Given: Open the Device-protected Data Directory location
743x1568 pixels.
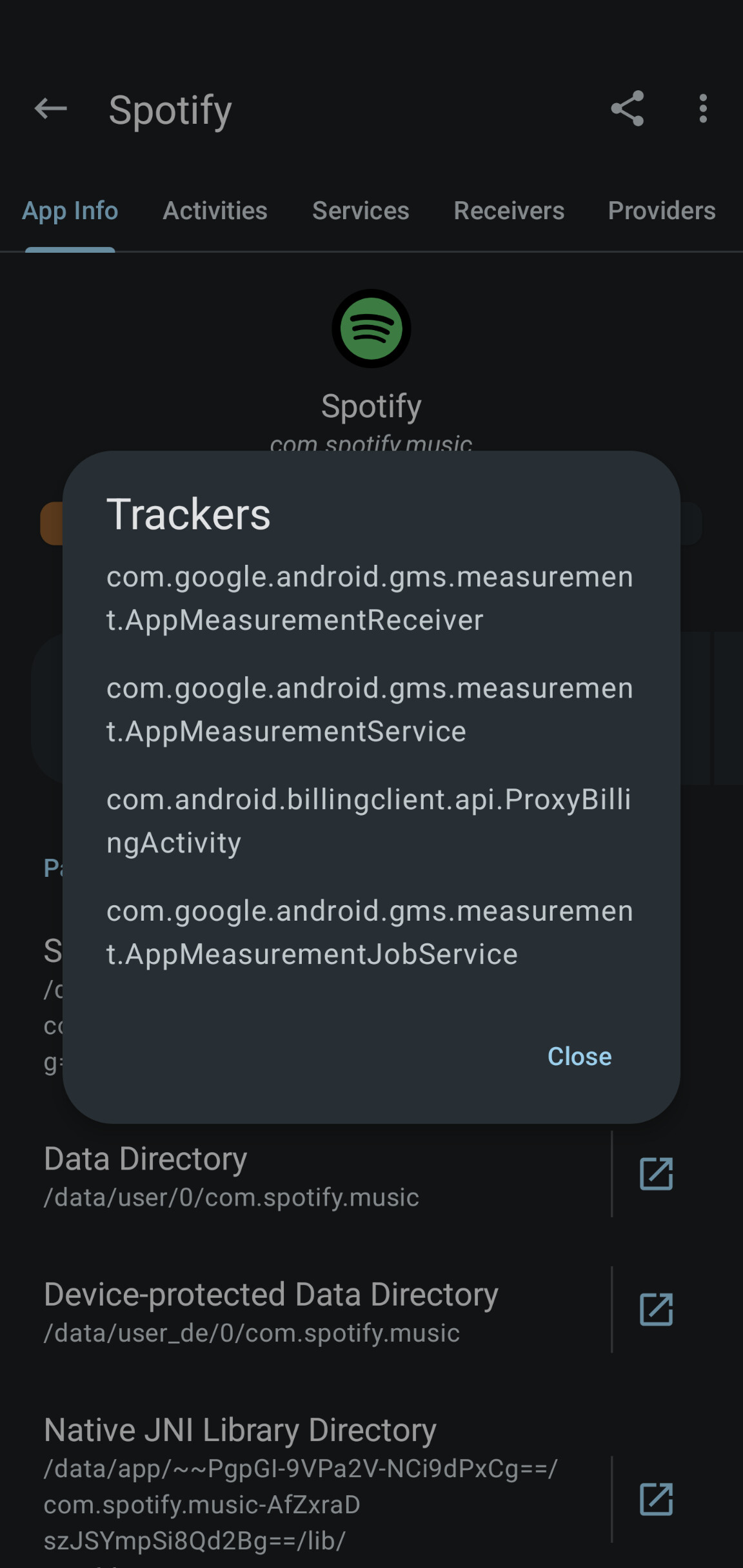Looking at the screenshot, I should coord(656,1309).
